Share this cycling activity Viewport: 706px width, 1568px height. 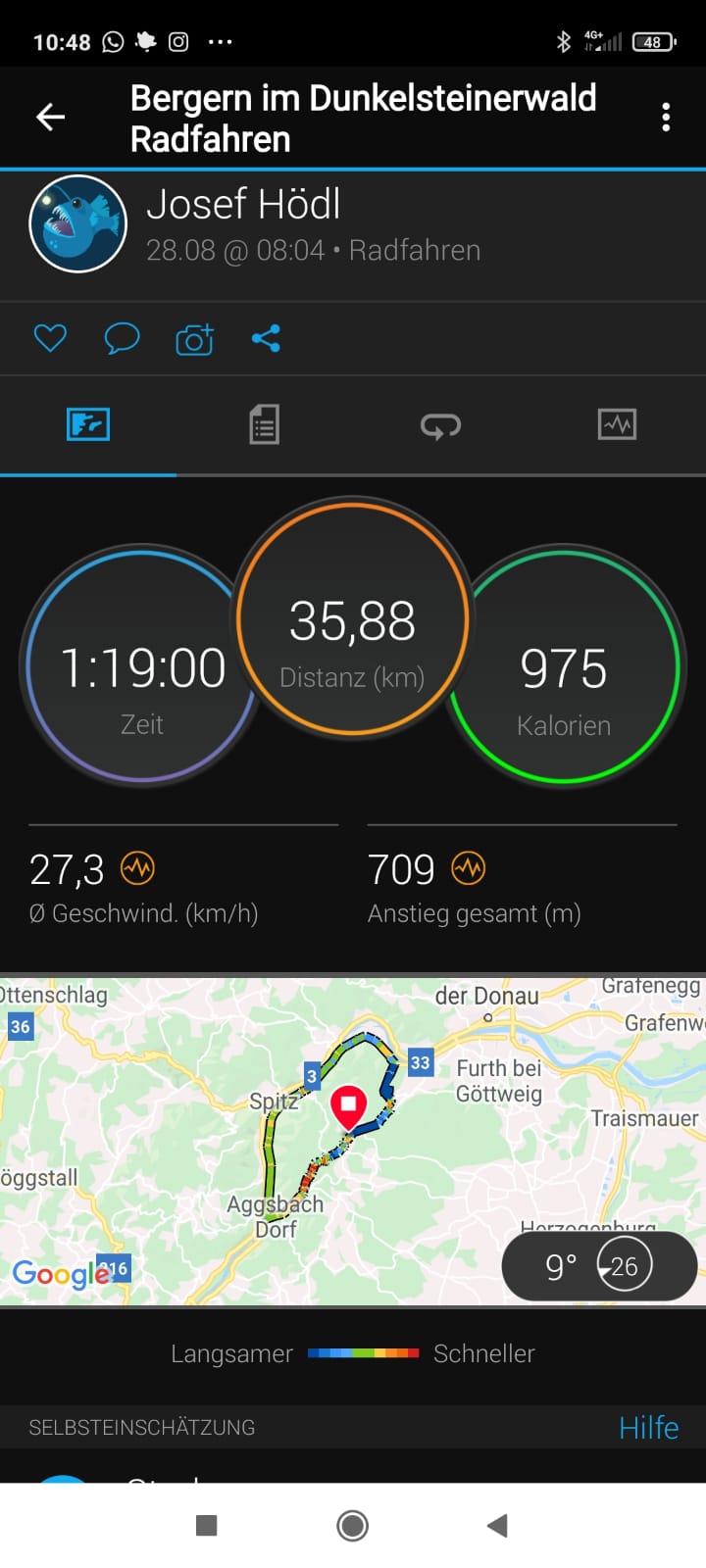pyautogui.click(x=266, y=339)
